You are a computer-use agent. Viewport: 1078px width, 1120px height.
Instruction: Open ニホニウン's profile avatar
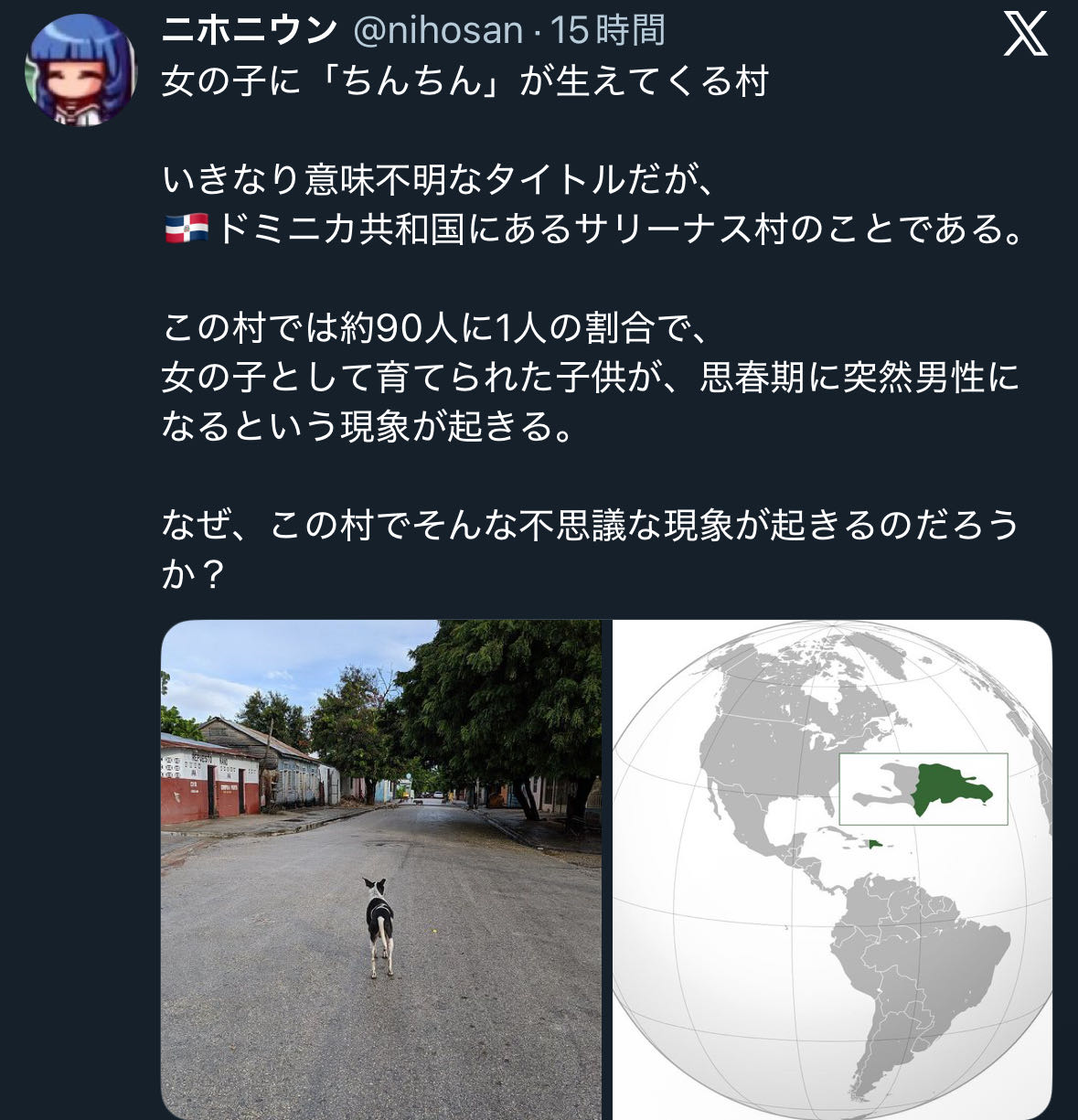point(80,69)
